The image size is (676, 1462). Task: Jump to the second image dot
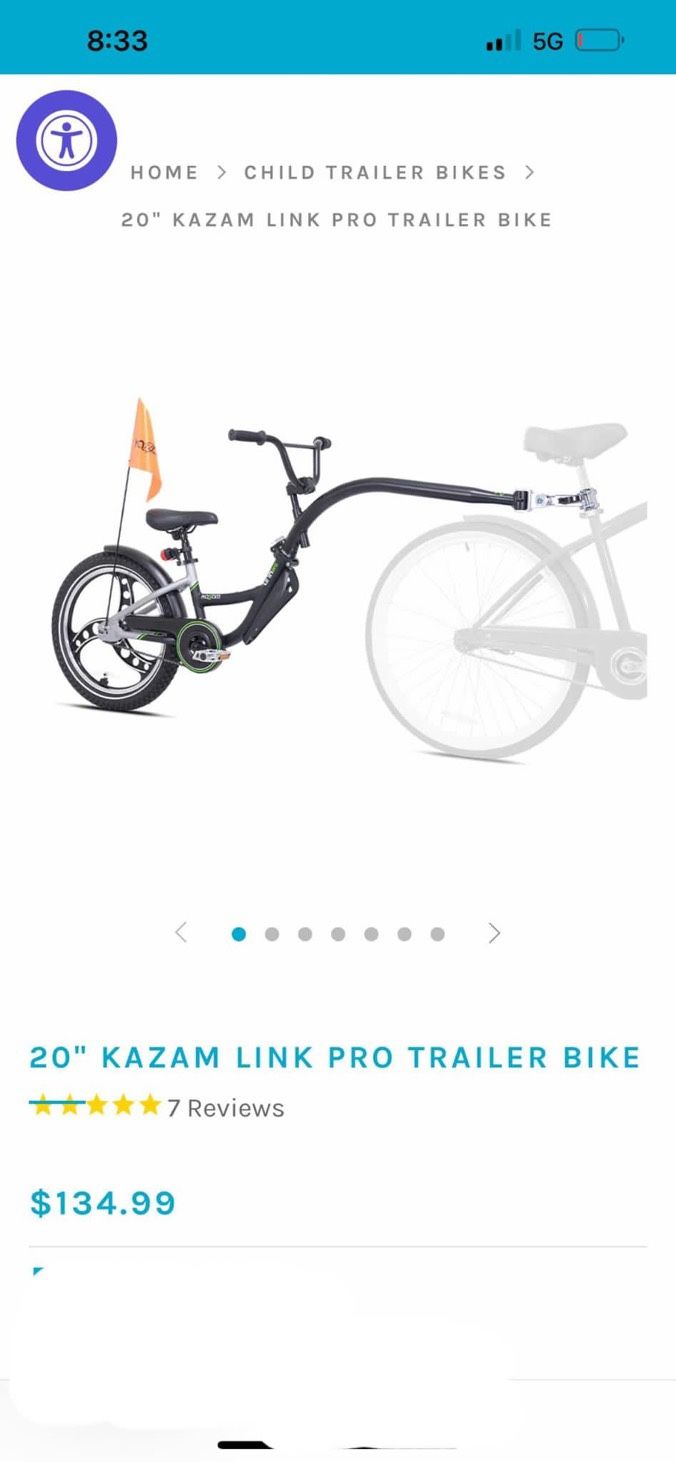coord(272,934)
